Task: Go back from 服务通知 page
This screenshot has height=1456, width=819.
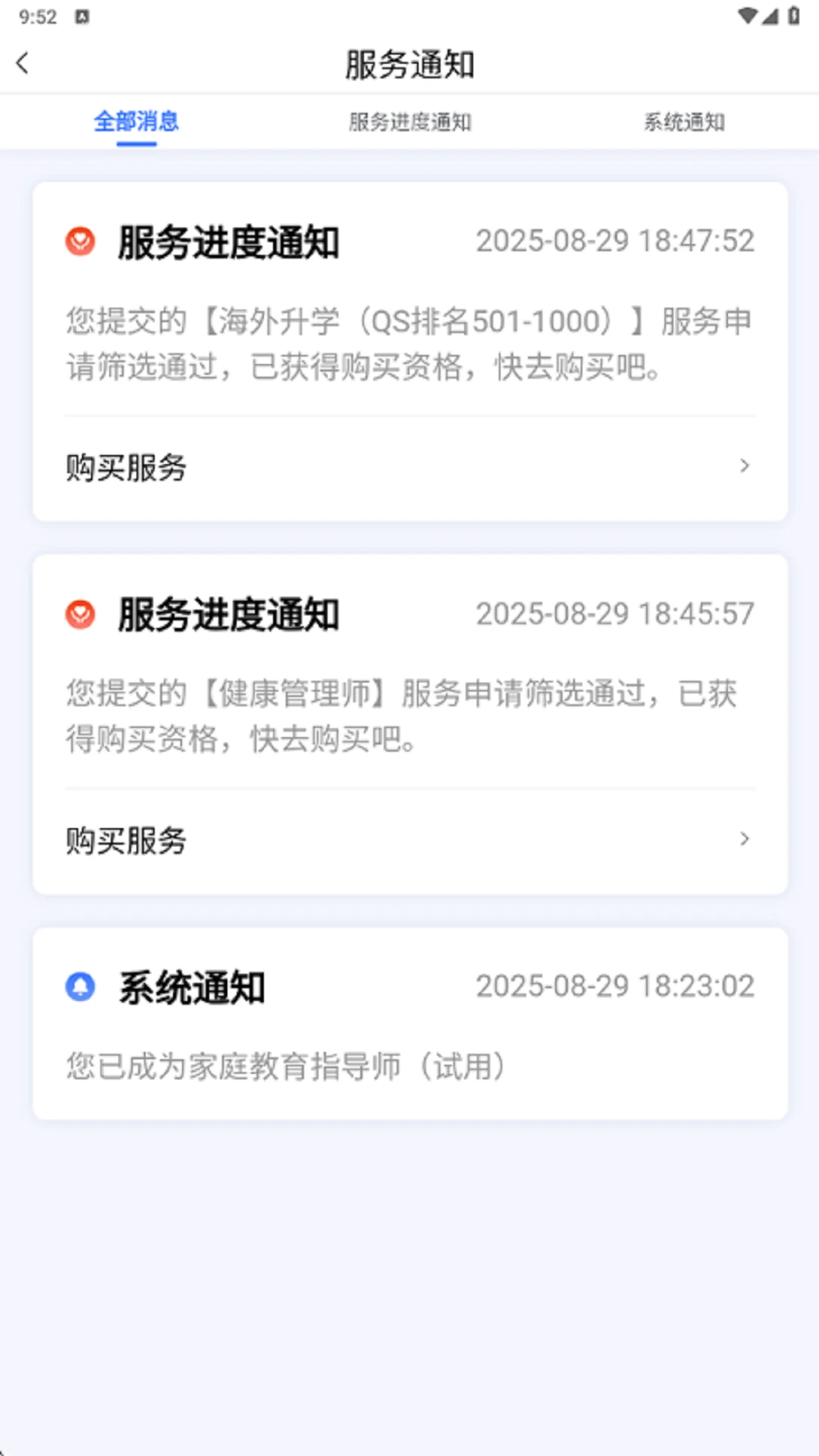Action: [x=23, y=63]
